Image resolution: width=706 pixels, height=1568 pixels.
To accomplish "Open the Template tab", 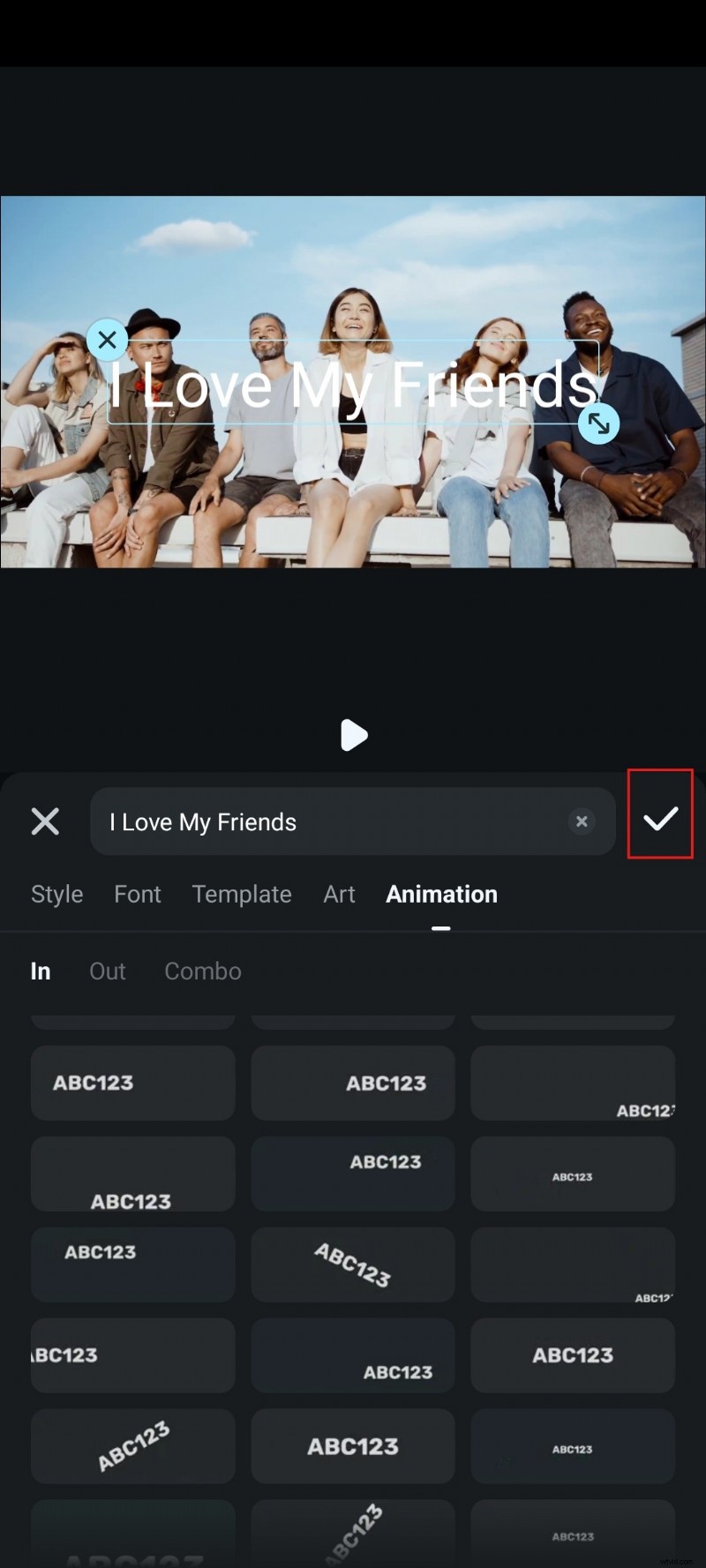I will tap(242, 894).
